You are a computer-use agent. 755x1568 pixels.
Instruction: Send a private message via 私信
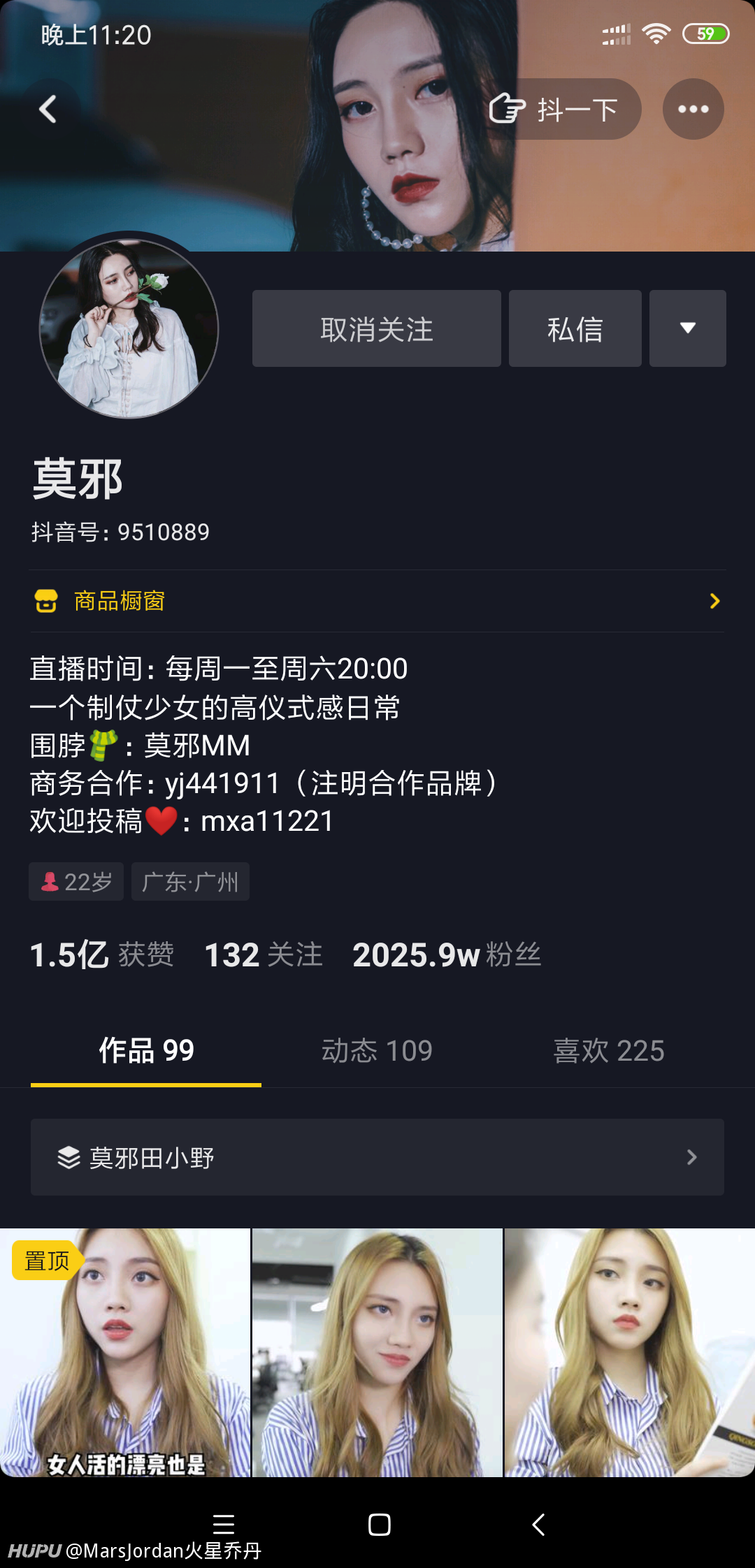pos(575,328)
